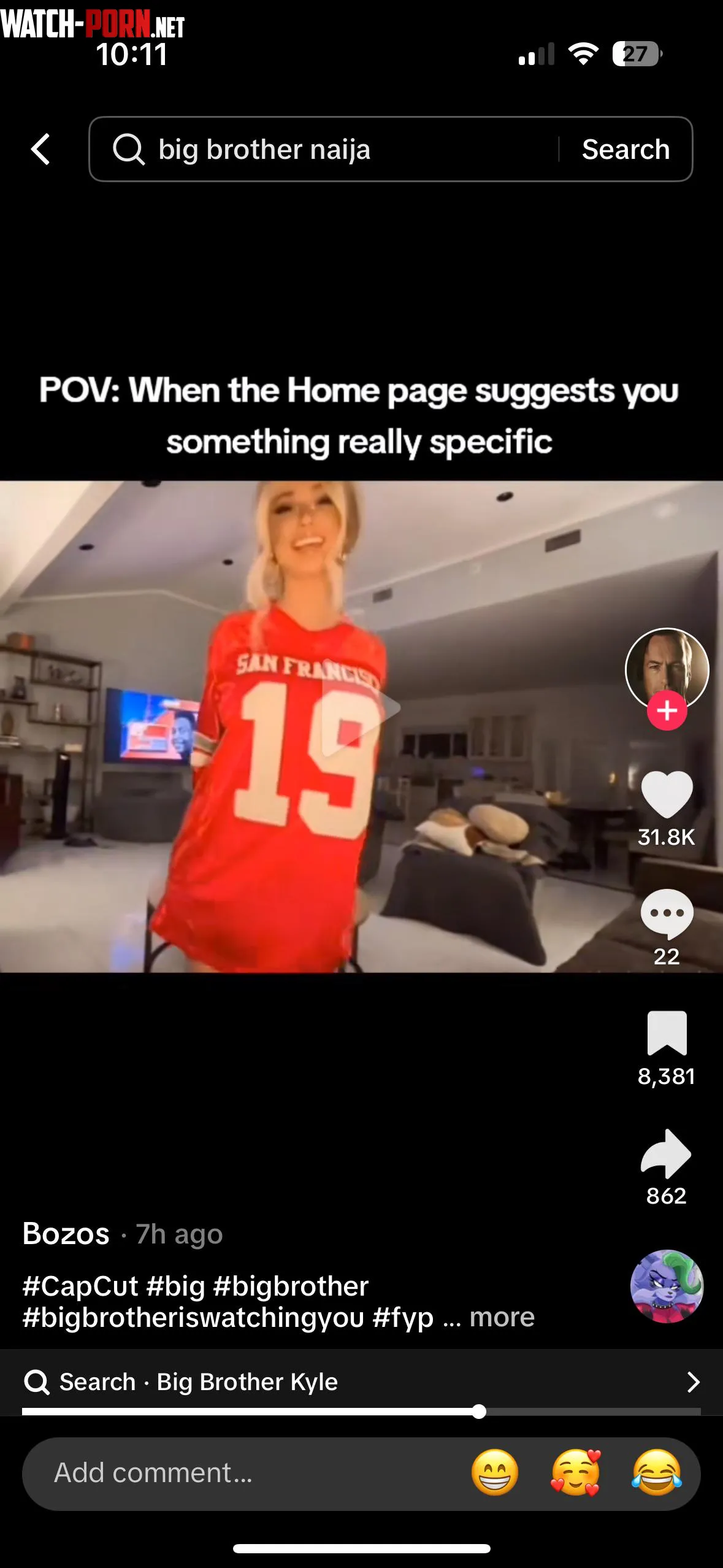Open the comments on this video
723x1568 pixels.
667,913
